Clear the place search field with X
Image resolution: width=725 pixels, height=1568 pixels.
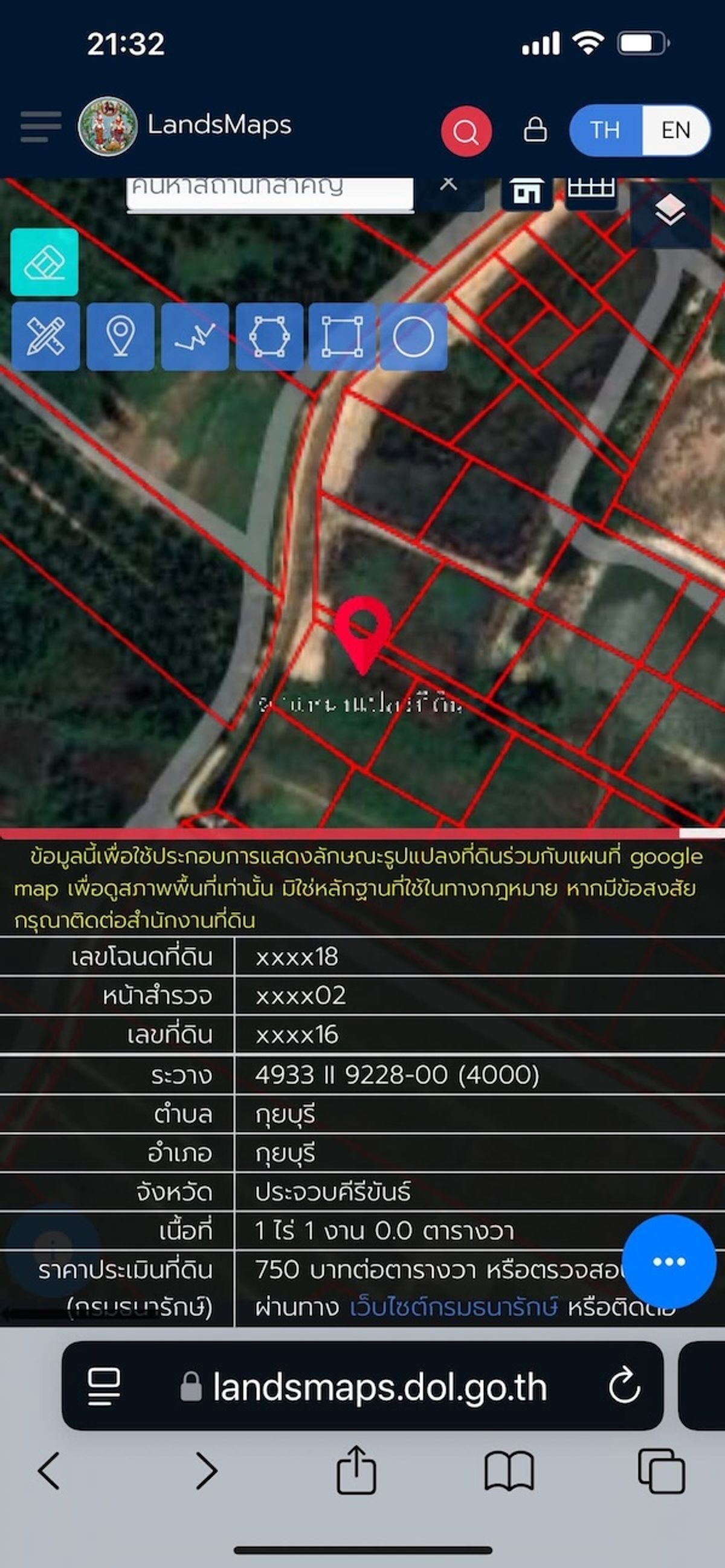[449, 182]
